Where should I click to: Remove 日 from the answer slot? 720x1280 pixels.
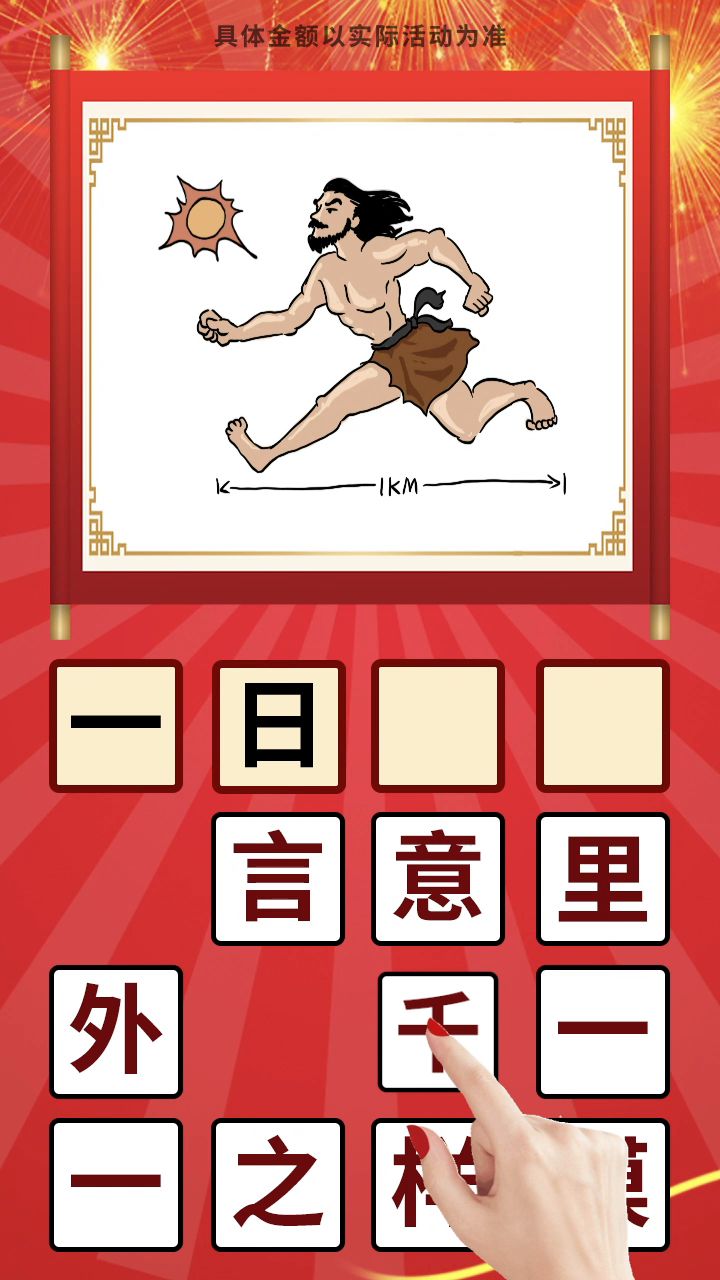click(x=278, y=726)
